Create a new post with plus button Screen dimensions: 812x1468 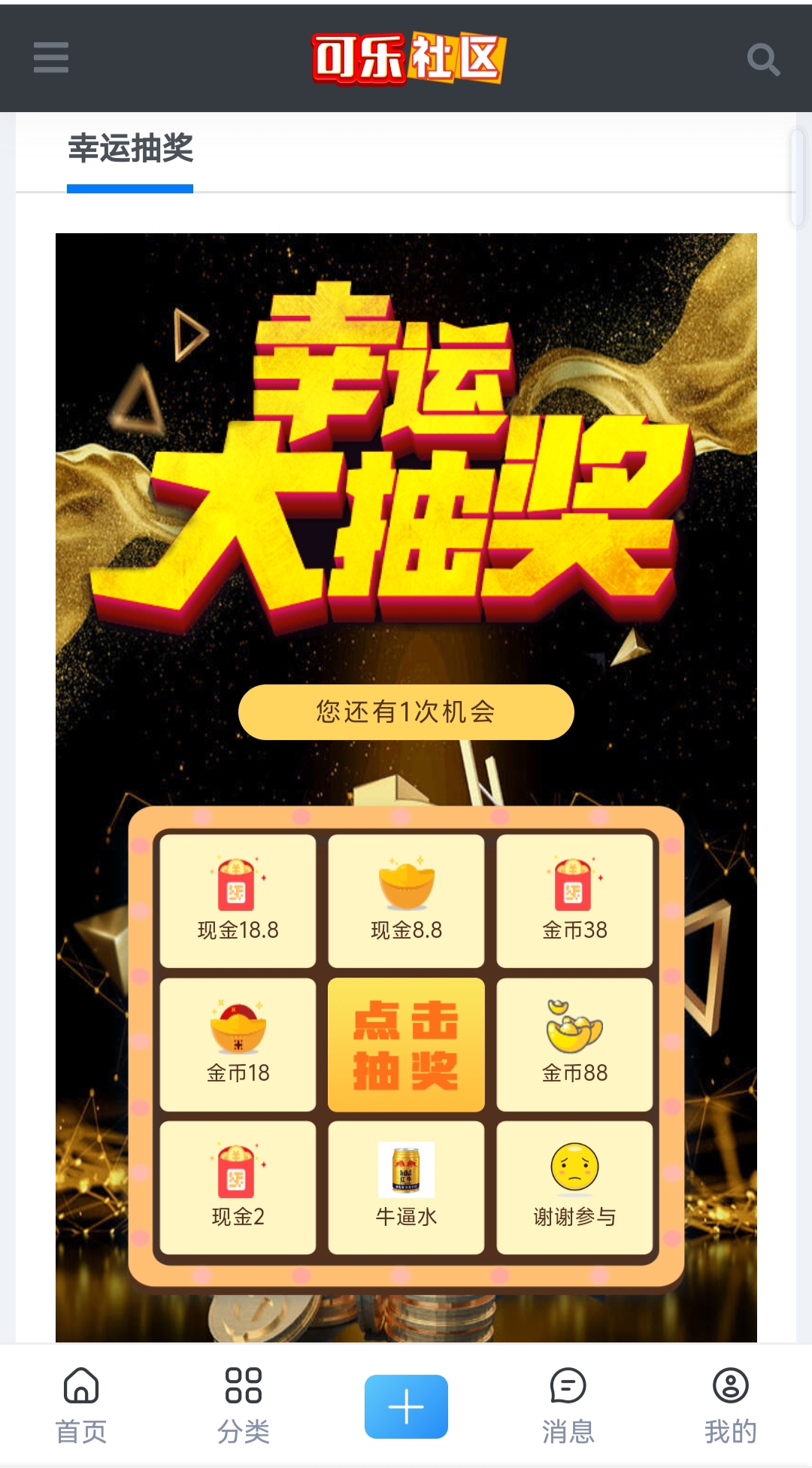point(406,1406)
